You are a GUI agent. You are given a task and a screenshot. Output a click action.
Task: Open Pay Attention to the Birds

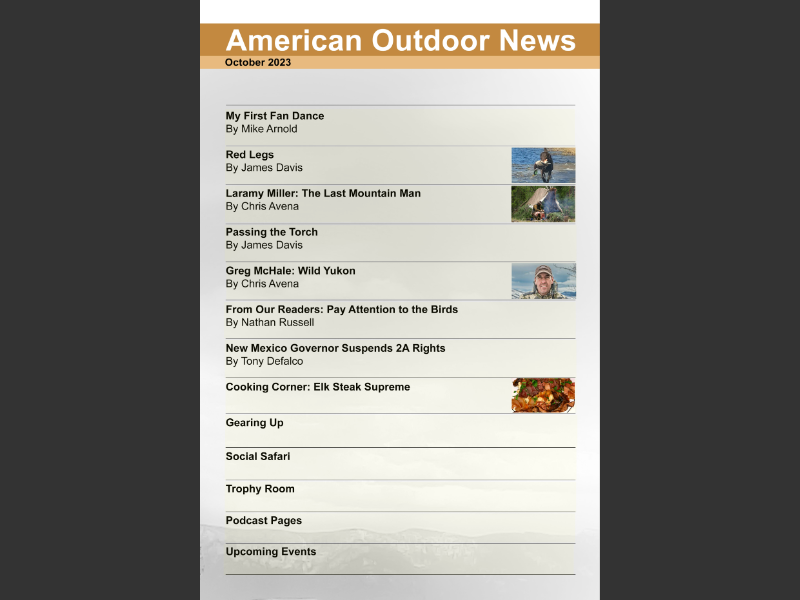(342, 310)
